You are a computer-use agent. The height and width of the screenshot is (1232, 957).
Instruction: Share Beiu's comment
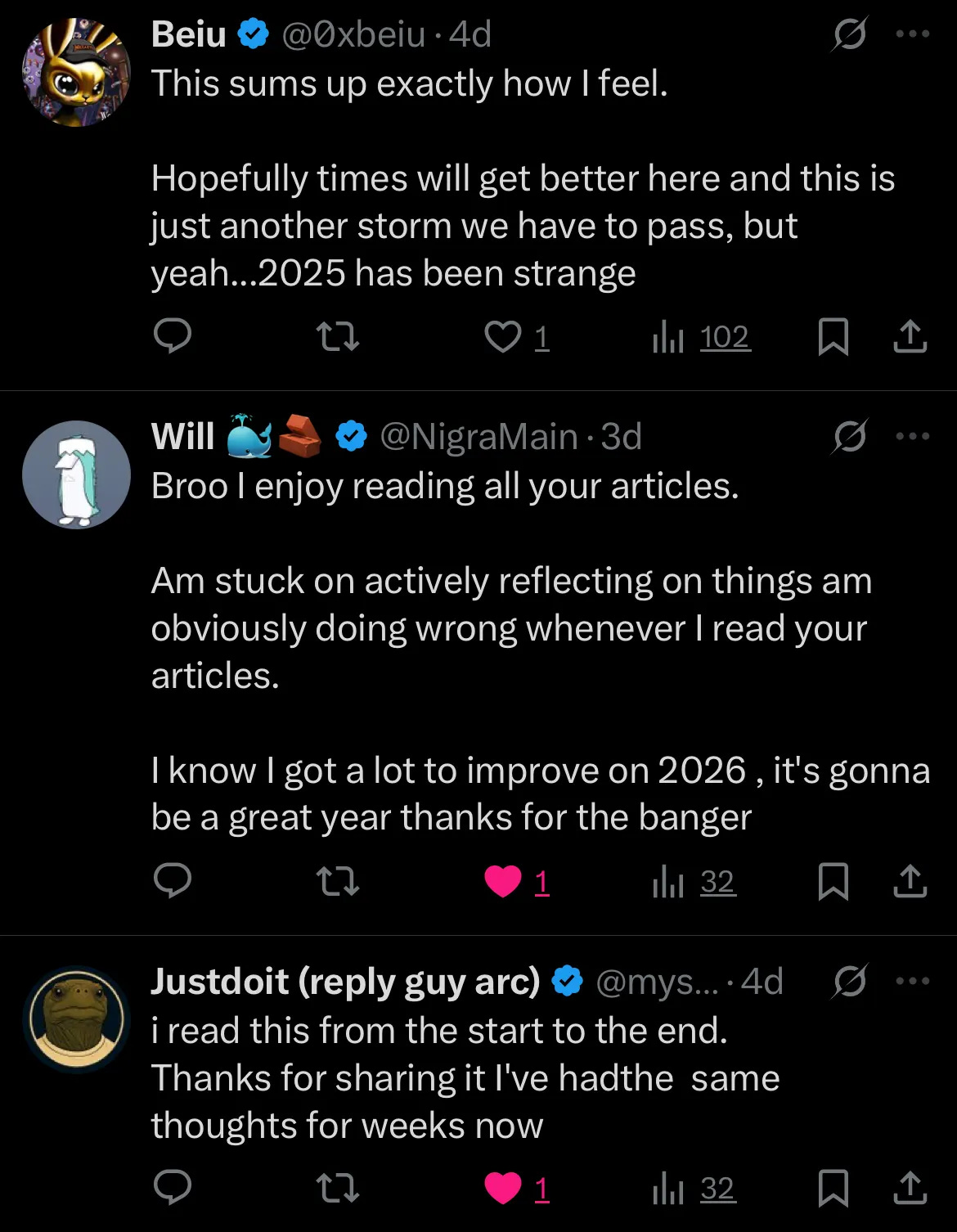[910, 336]
